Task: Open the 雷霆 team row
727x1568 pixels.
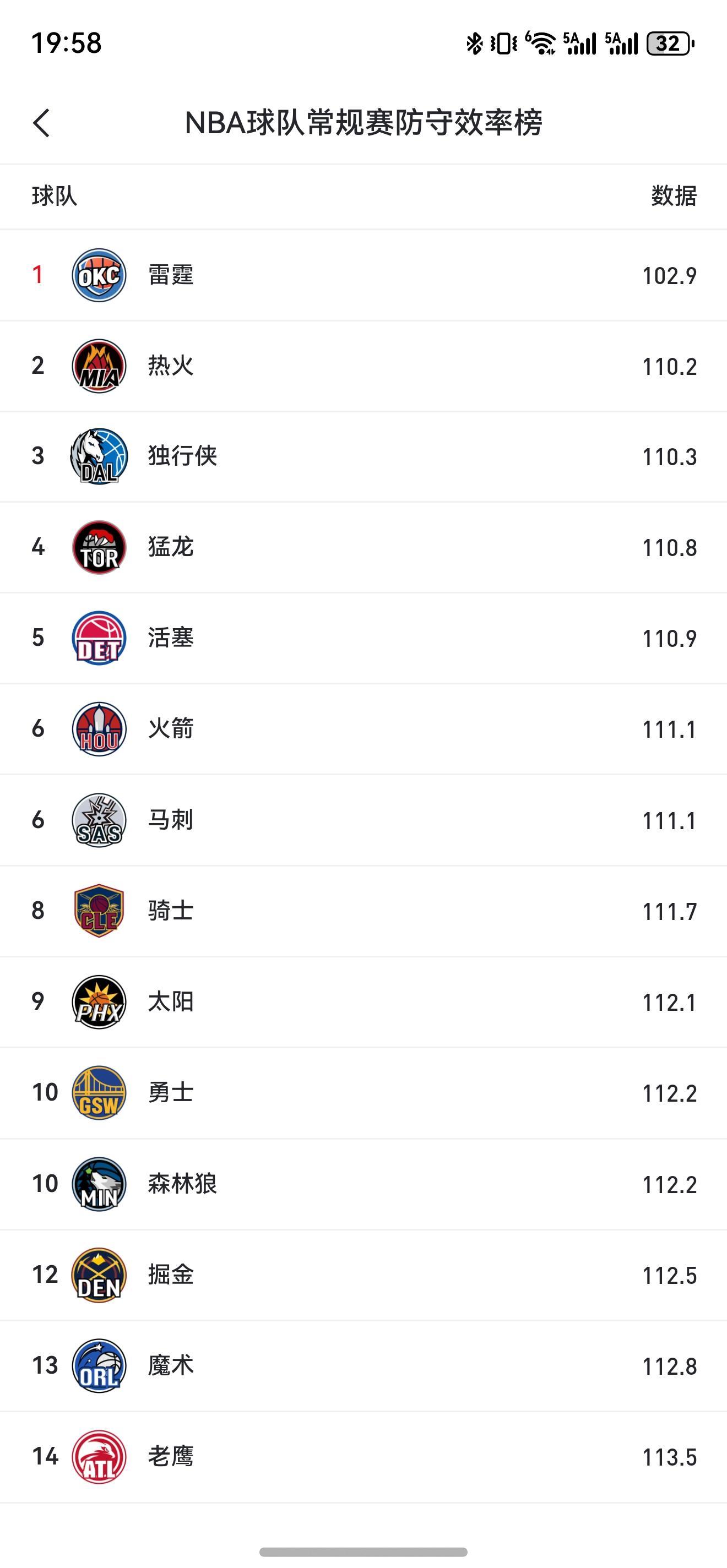Action: coord(363,275)
